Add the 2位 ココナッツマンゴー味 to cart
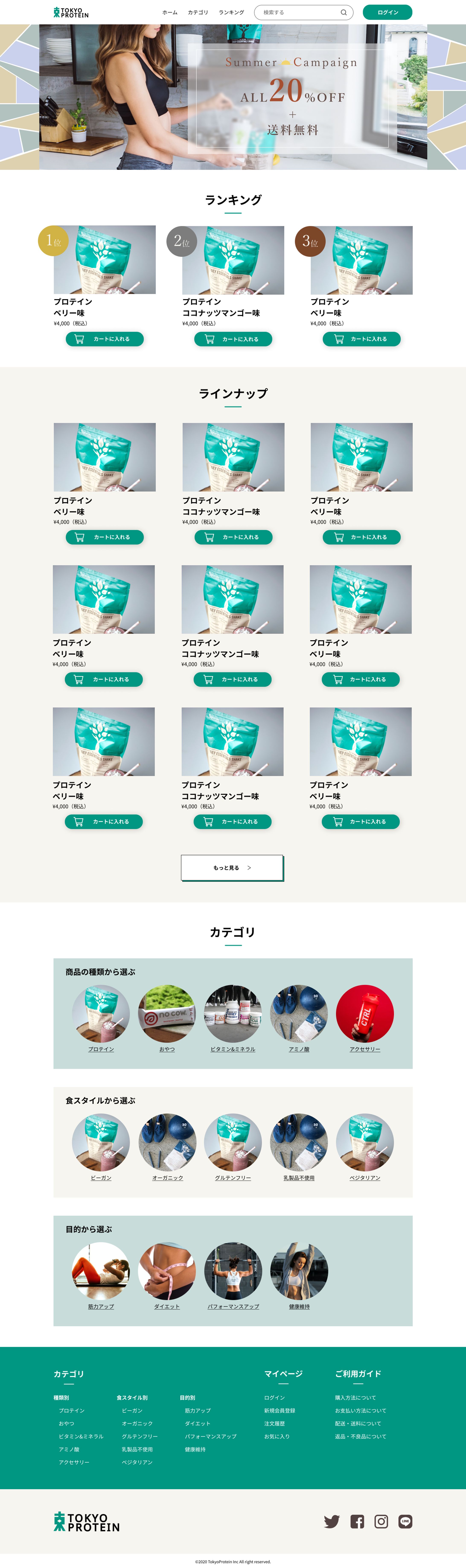466x1568 pixels. 233,339
